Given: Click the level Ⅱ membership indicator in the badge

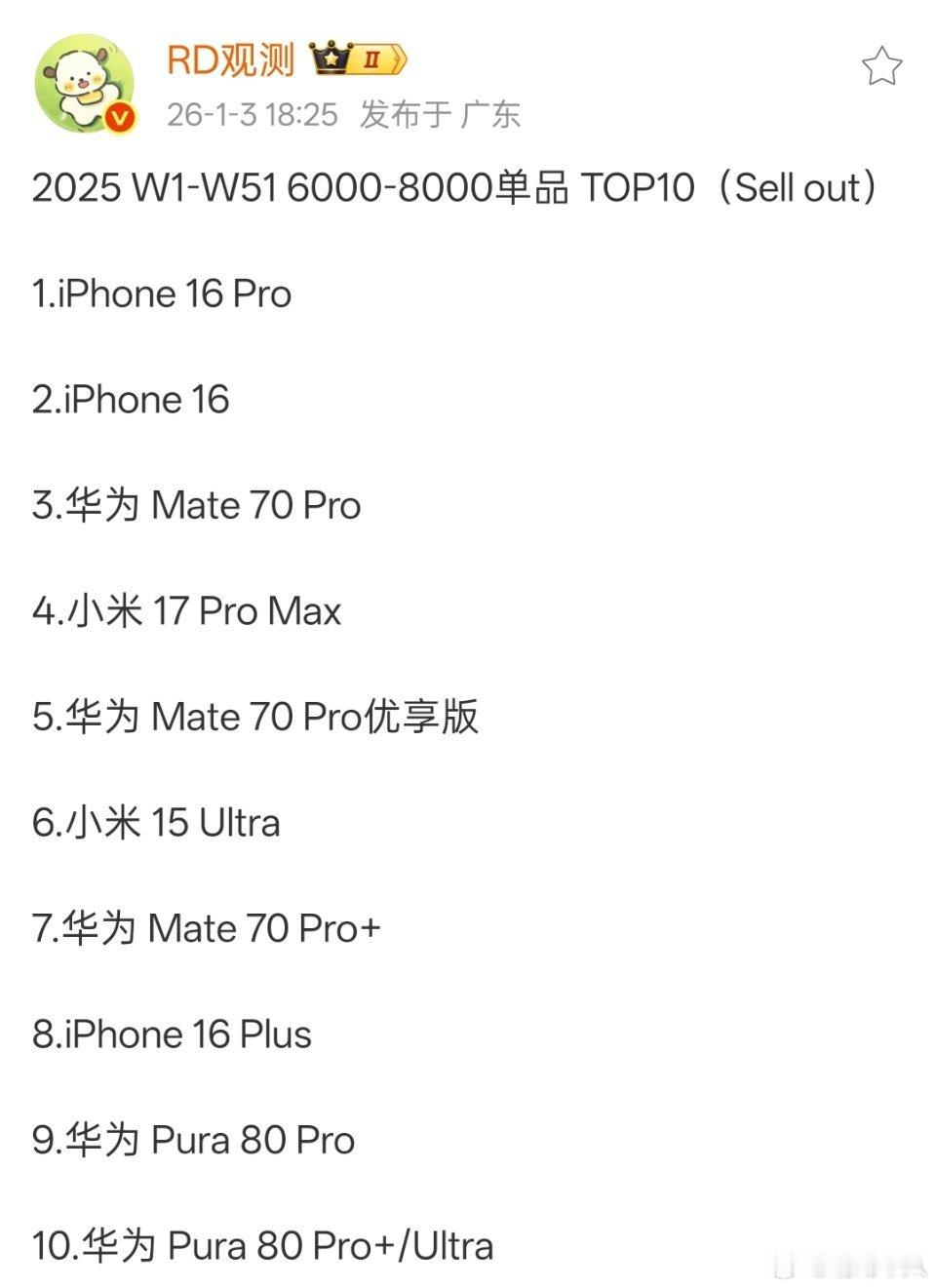Looking at the screenshot, I should pos(374,60).
